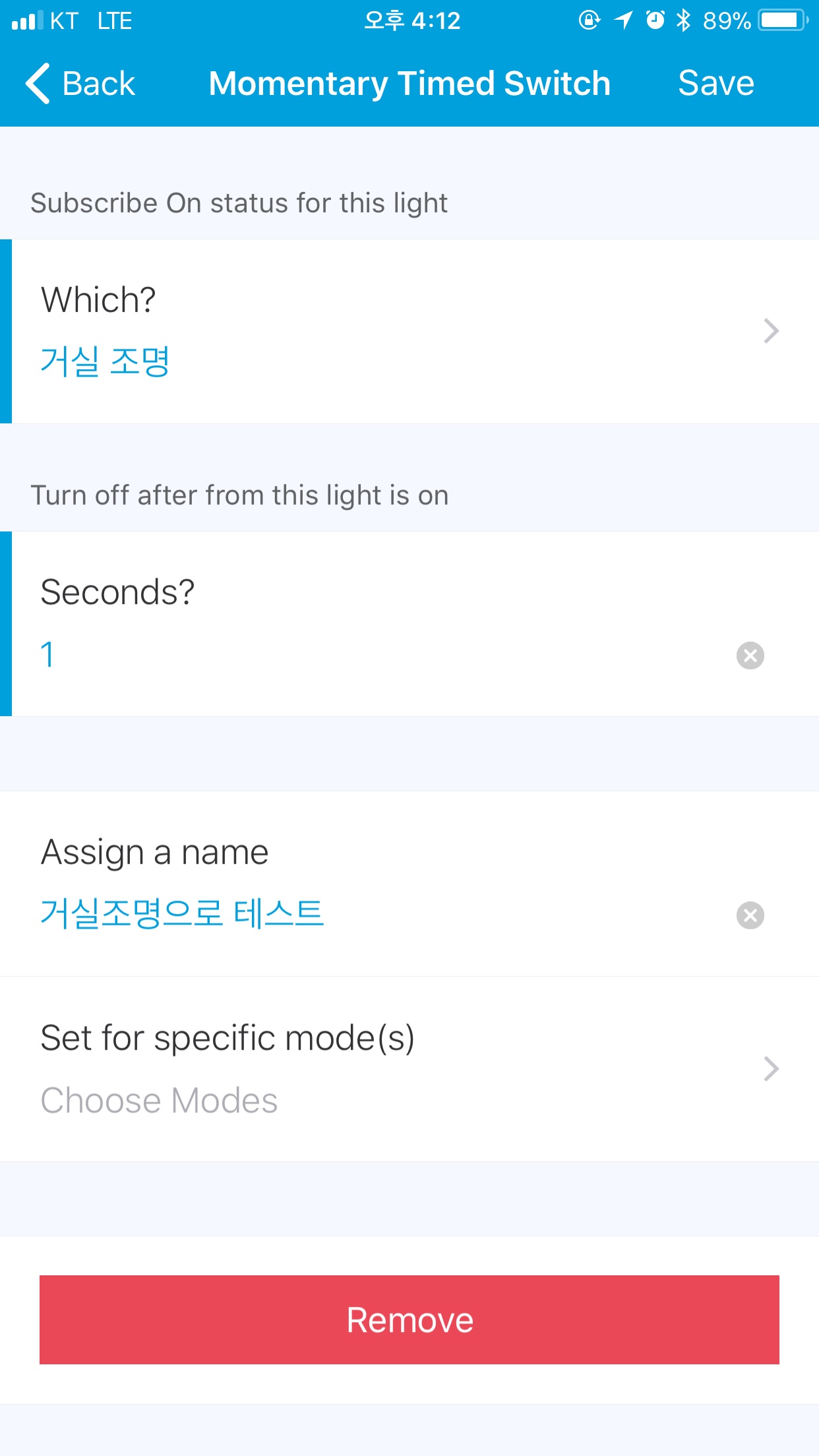The width and height of the screenshot is (819, 1456).
Task: Clear the Seconds value with the X icon
Action: tap(749, 655)
